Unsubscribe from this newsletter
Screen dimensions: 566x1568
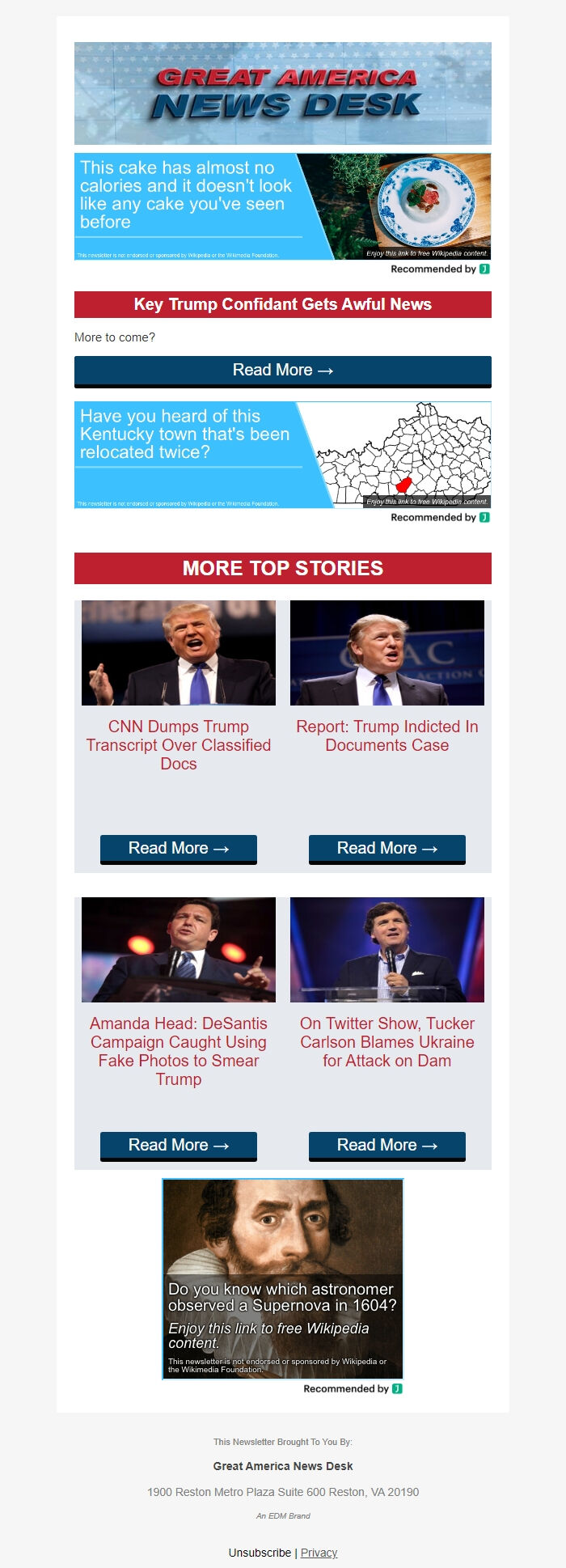point(260,1553)
